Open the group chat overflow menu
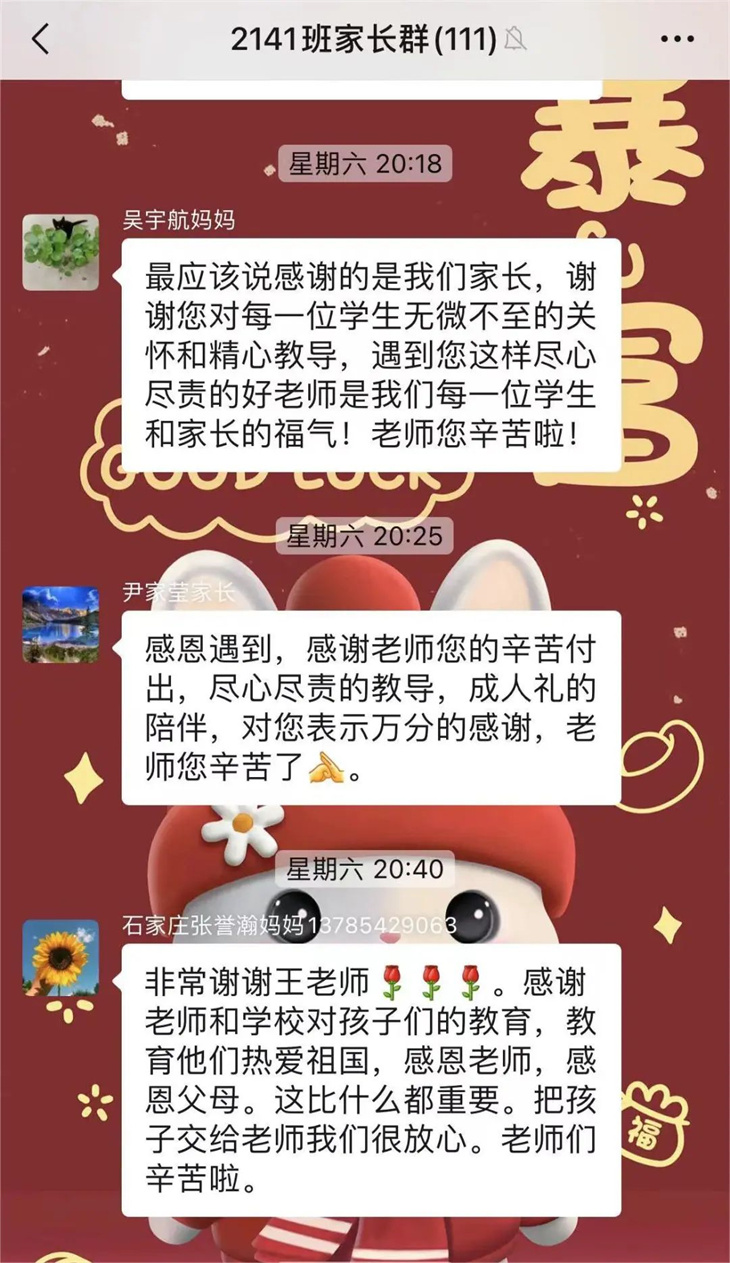This screenshot has width=730, height=1263. (x=677, y=39)
